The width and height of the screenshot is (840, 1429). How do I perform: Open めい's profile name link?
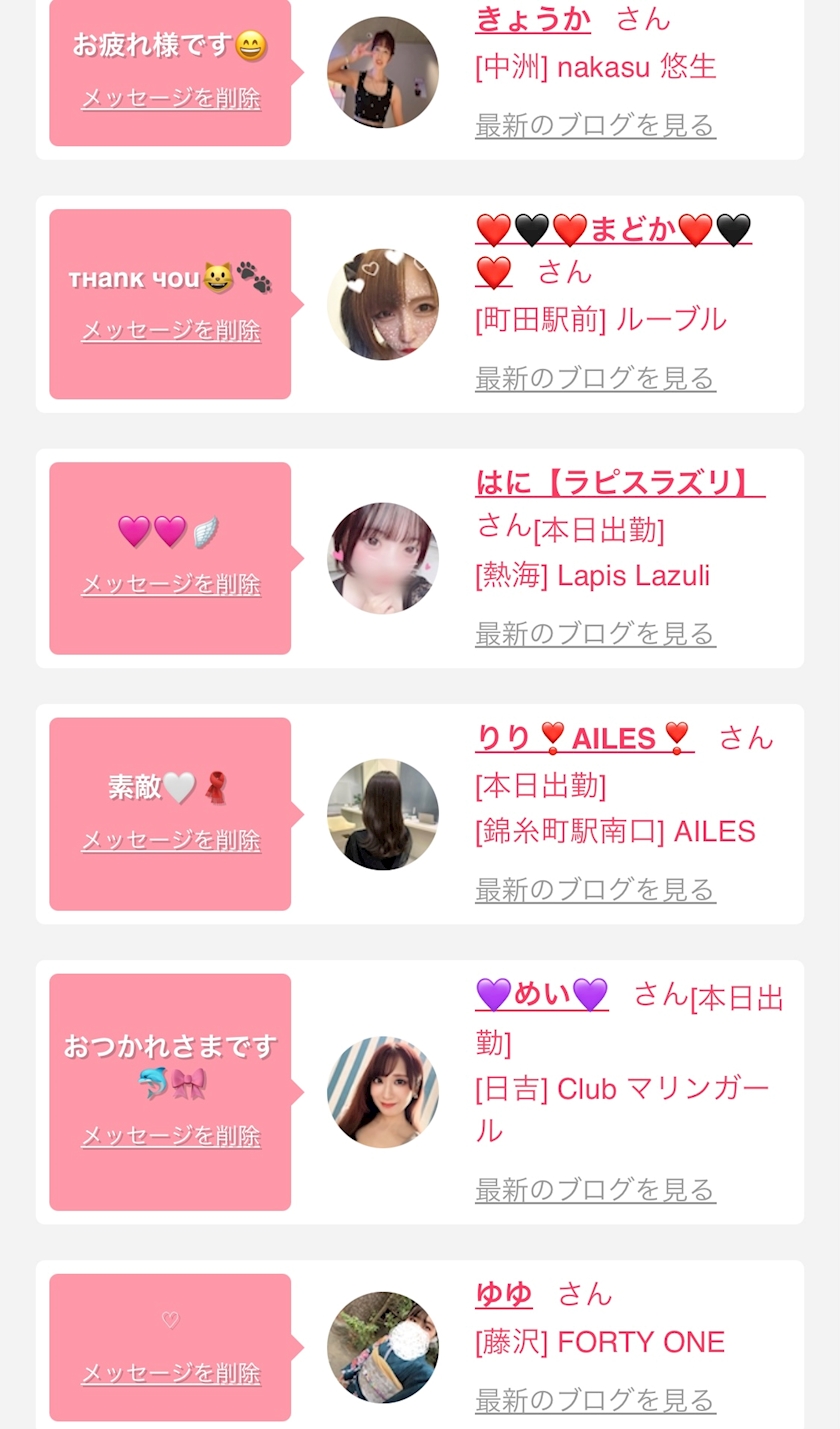coord(542,995)
